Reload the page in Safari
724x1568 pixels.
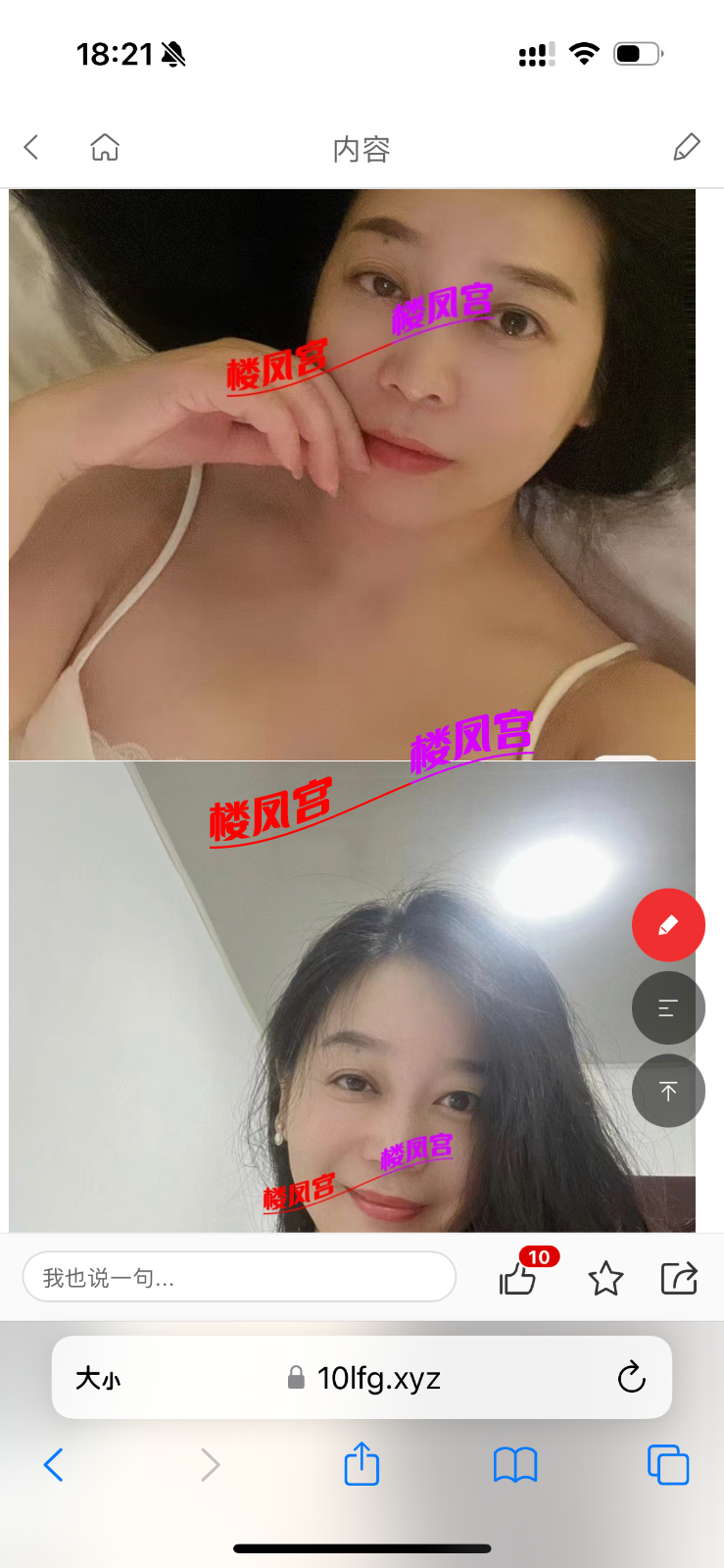[x=632, y=1378]
